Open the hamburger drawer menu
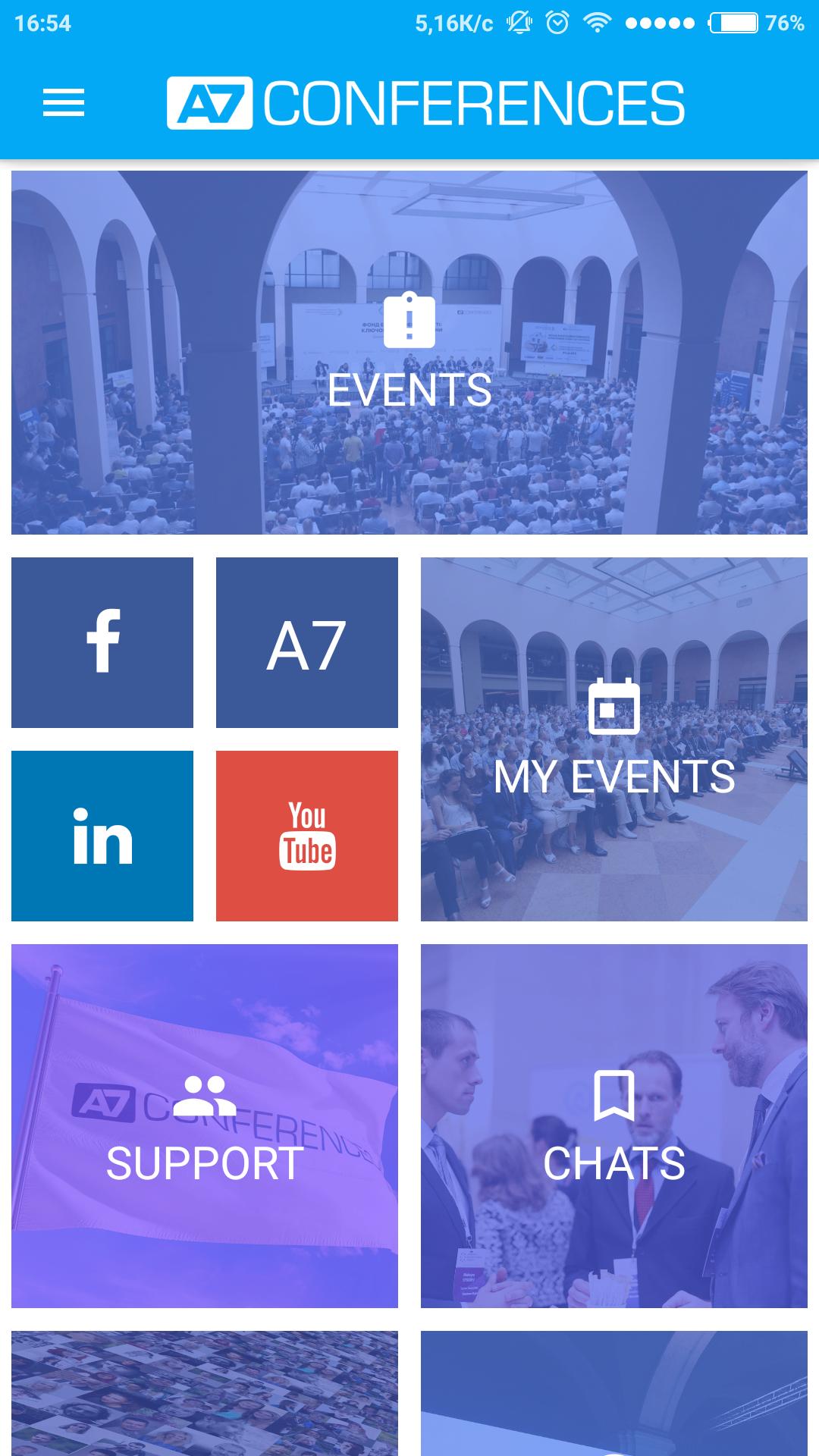819x1456 pixels. tap(64, 102)
